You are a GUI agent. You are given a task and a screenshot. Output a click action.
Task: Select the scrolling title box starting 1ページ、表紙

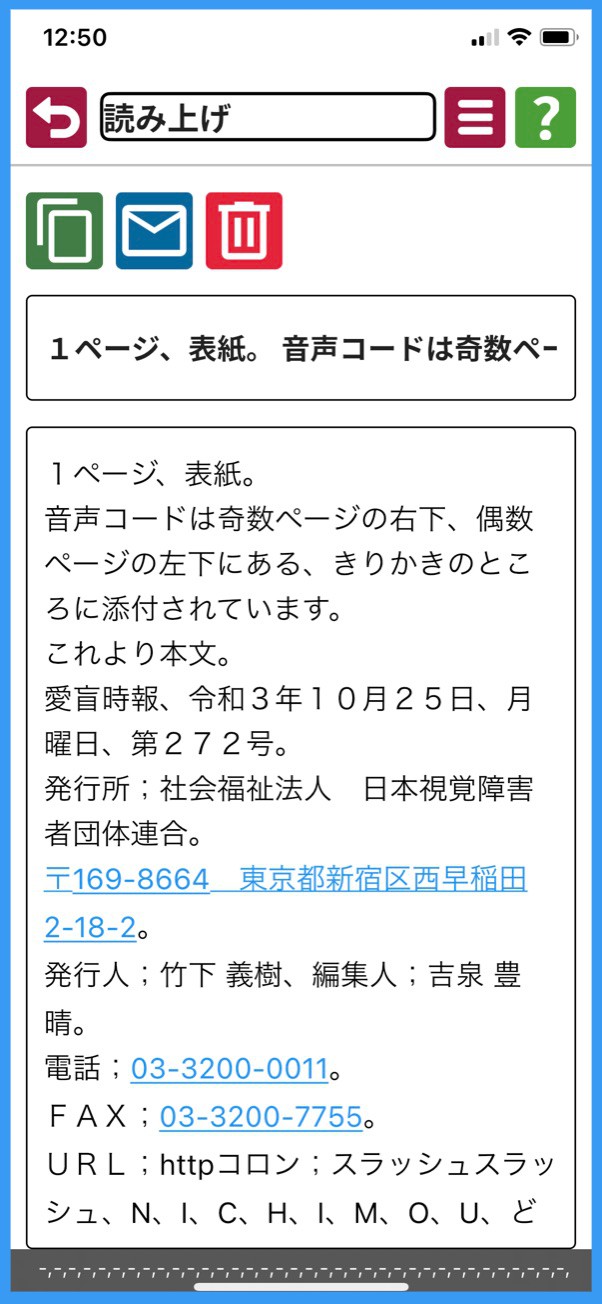301,348
